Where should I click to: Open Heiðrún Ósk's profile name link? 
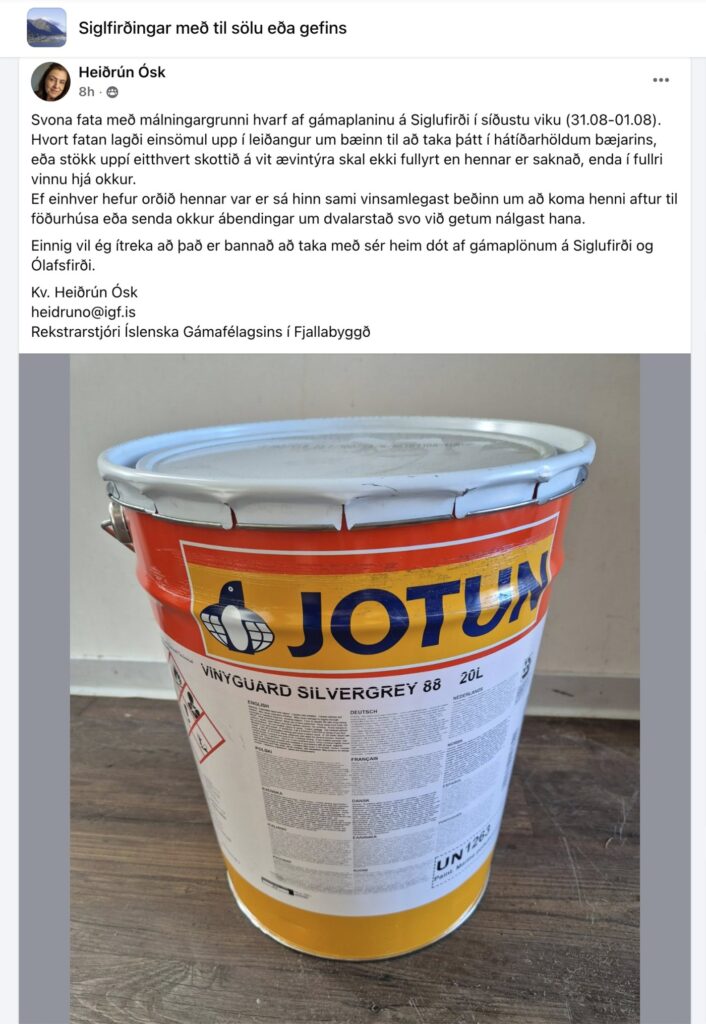click(122, 72)
